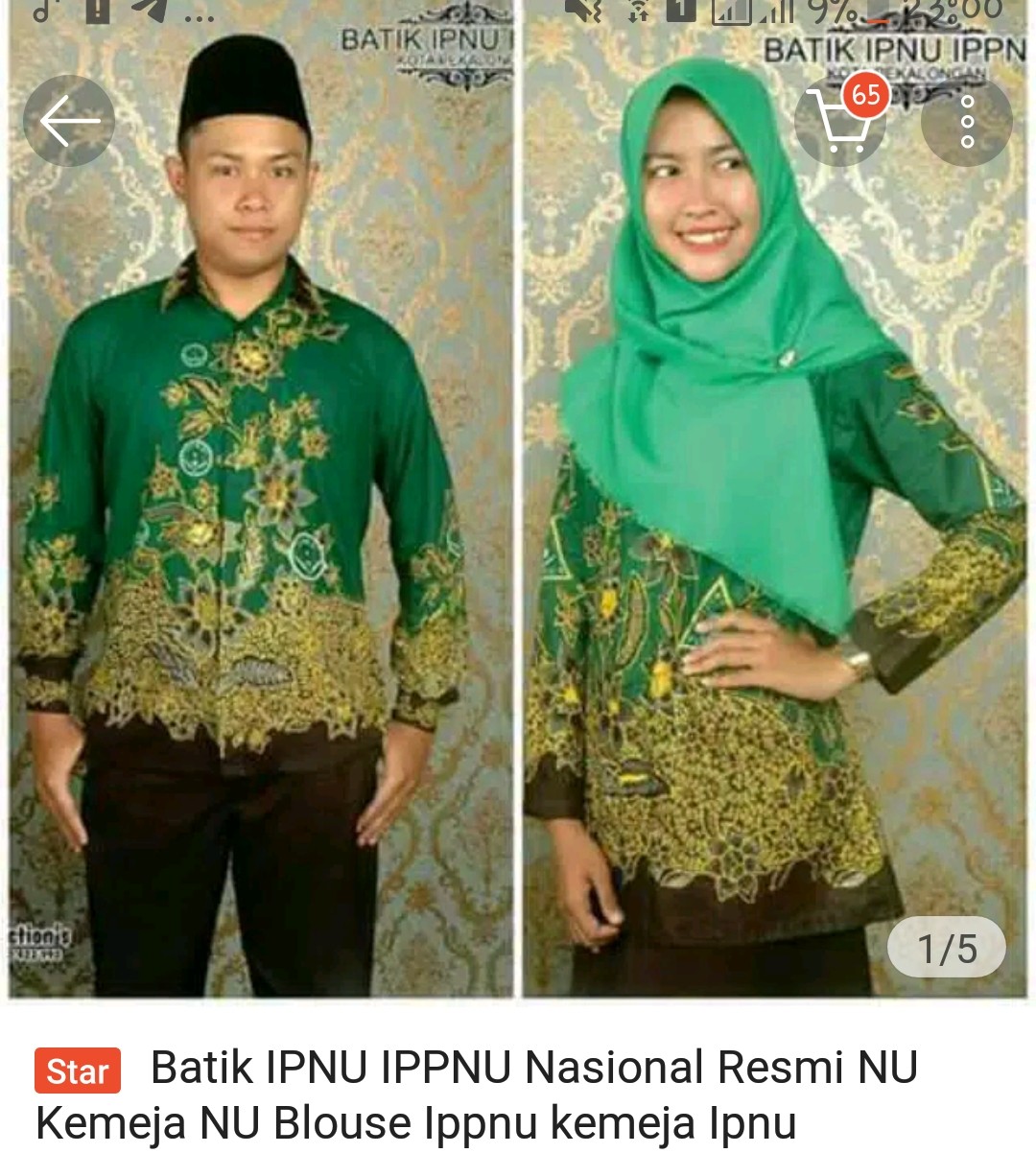This screenshot has width=1036, height=1153.
Task: Tap the Telegram share icon in status bar
Action: pyautogui.click(x=149, y=12)
